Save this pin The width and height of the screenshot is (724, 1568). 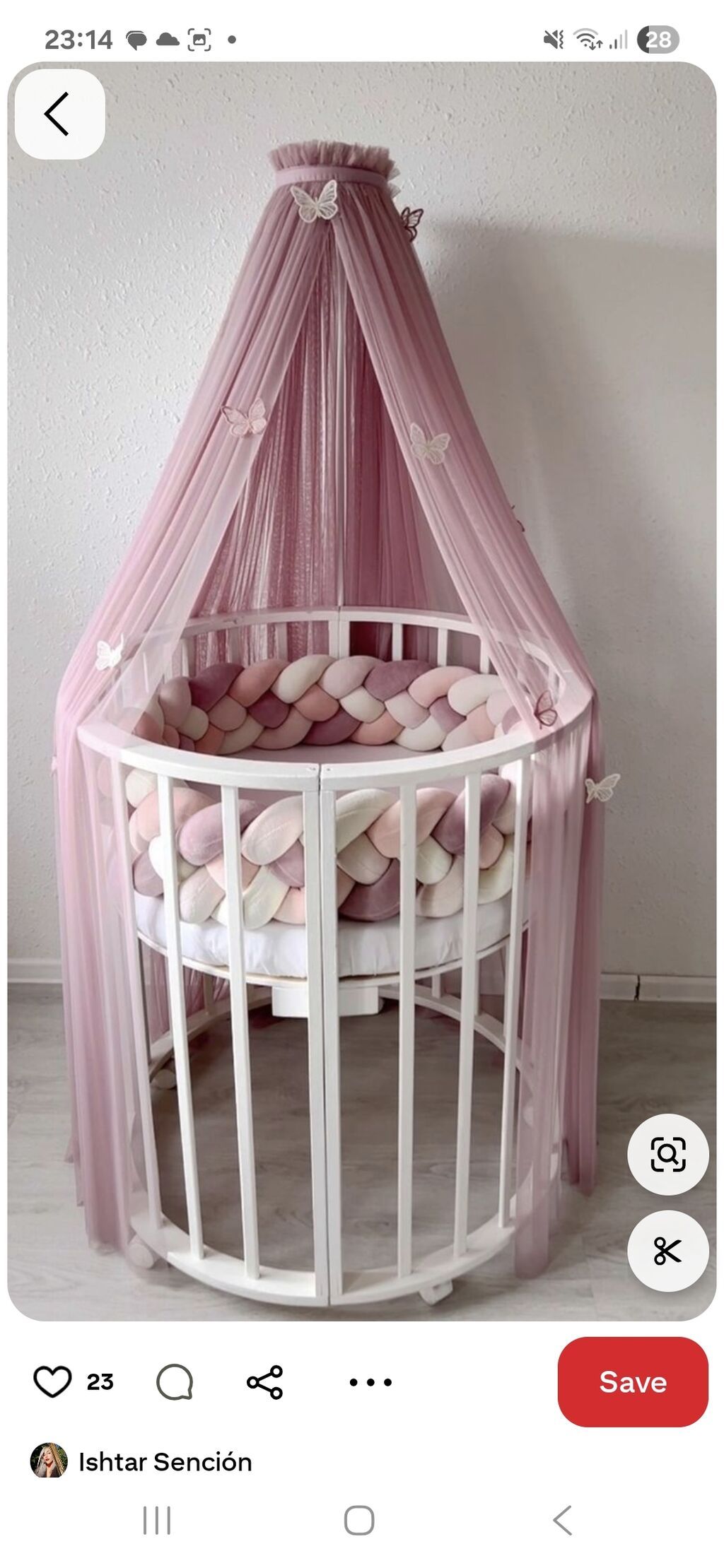(x=632, y=1381)
